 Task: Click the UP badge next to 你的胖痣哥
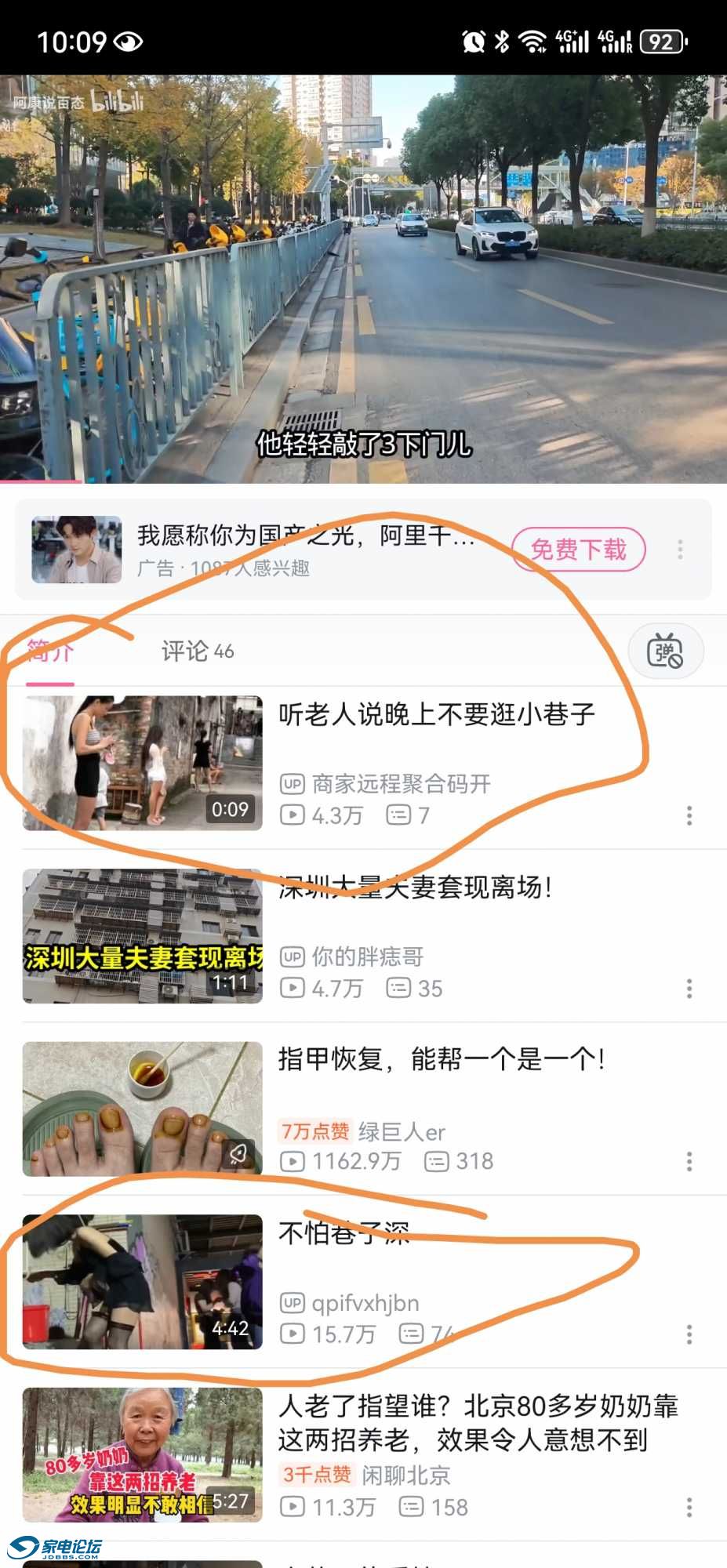pos(293,958)
